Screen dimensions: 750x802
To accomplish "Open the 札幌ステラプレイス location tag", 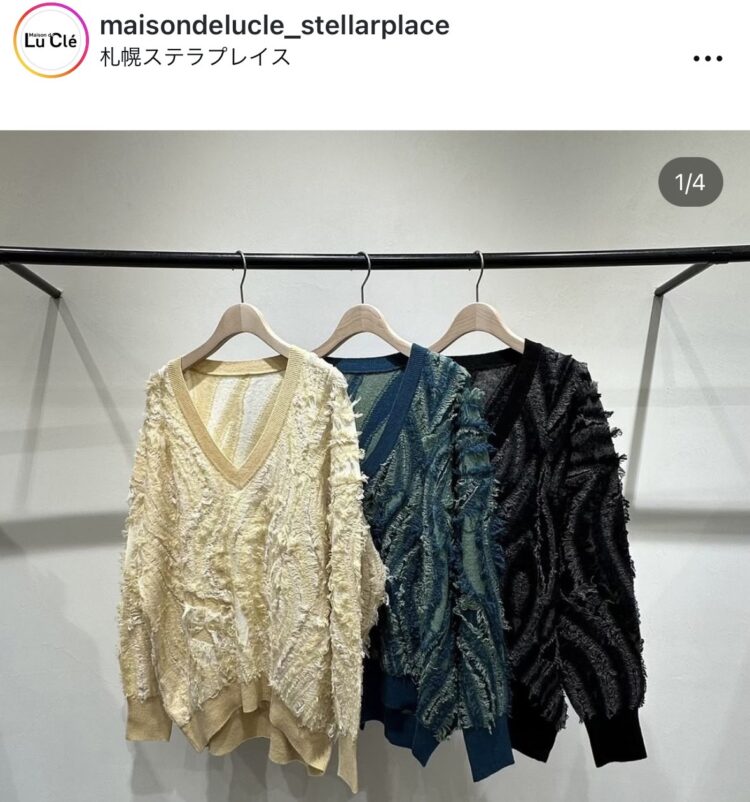I will tap(196, 57).
